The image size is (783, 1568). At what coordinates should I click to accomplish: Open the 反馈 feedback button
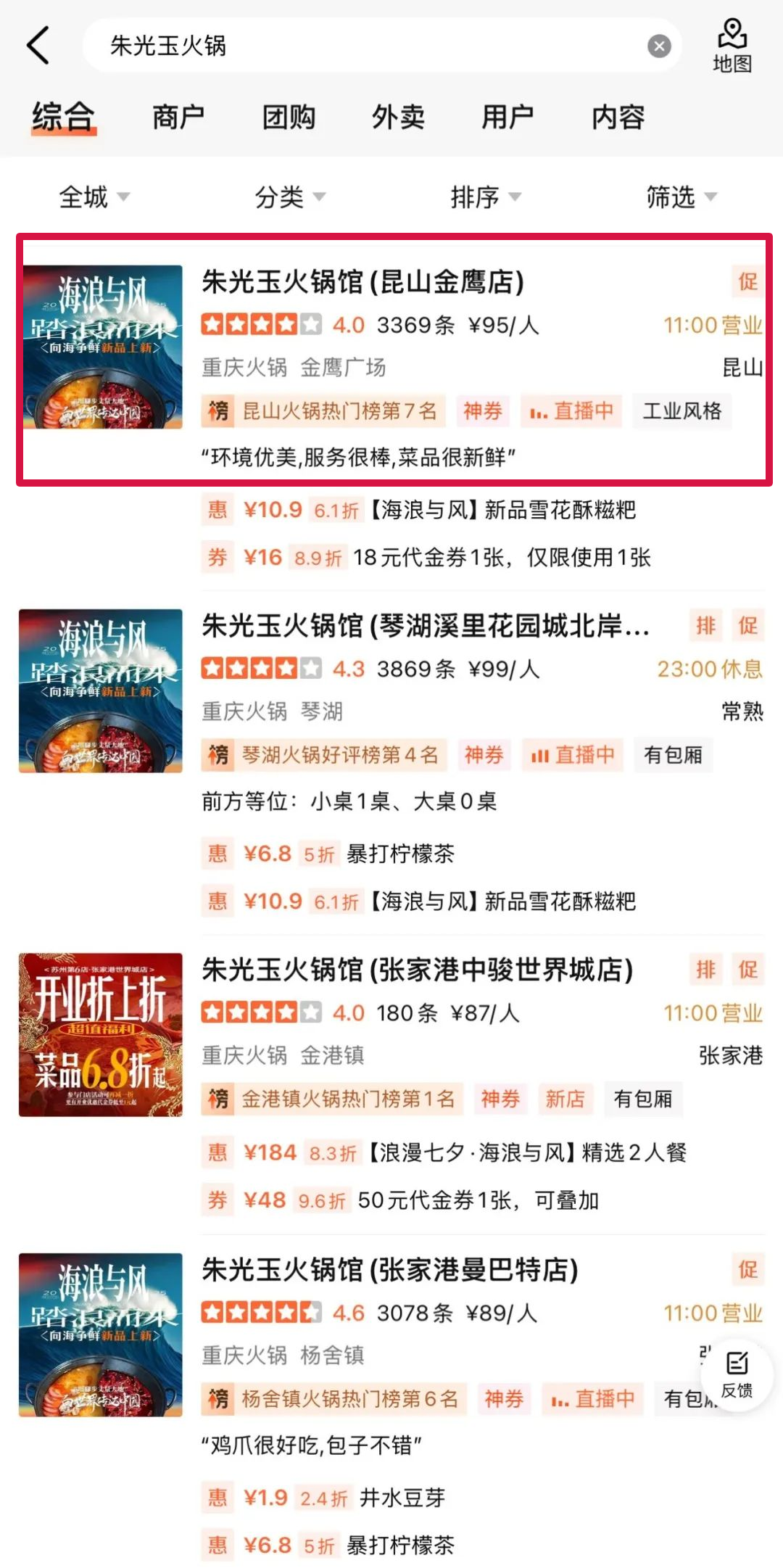tap(737, 1374)
